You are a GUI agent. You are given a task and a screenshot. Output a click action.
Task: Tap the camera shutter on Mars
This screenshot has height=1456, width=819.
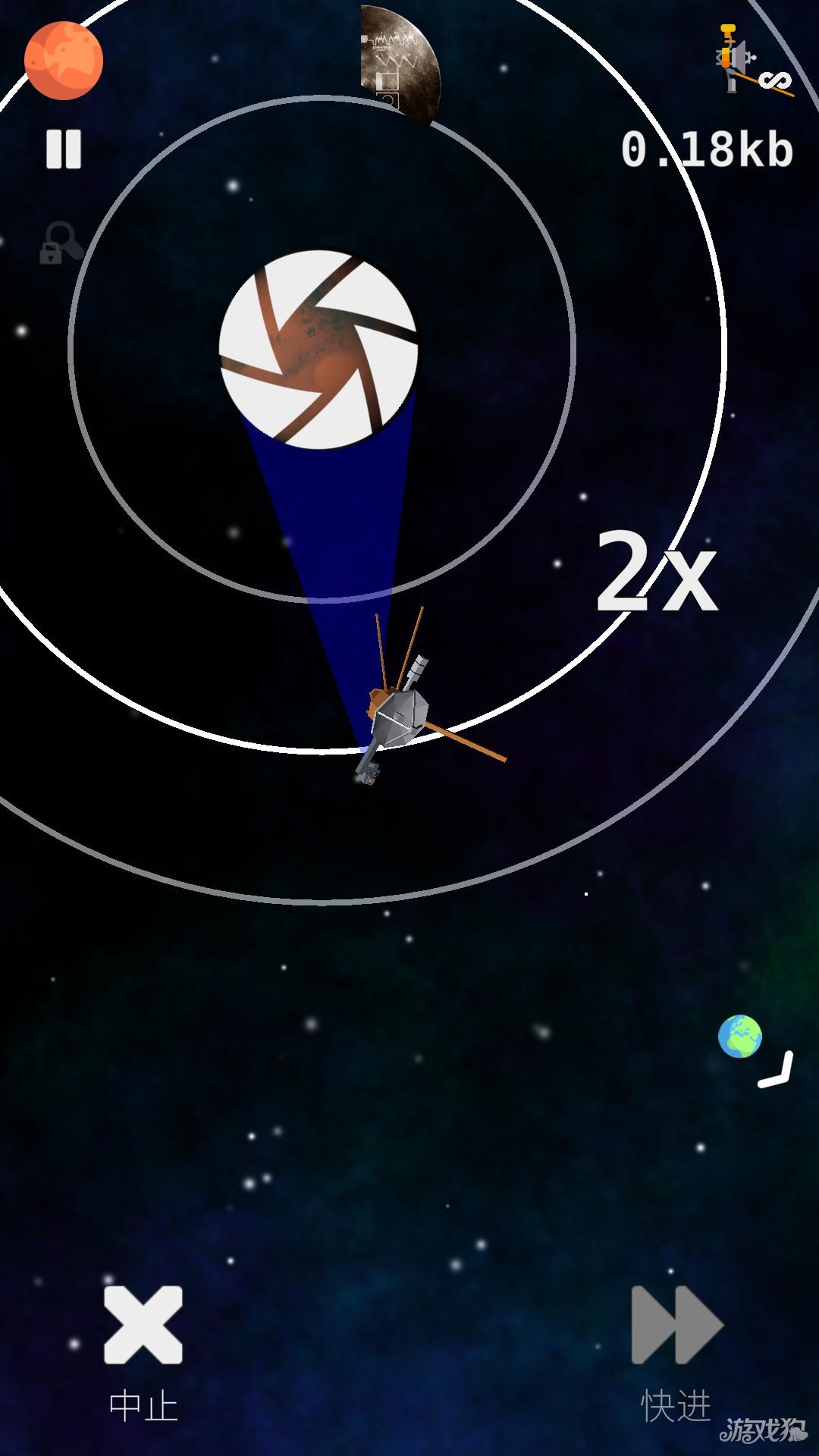318,349
